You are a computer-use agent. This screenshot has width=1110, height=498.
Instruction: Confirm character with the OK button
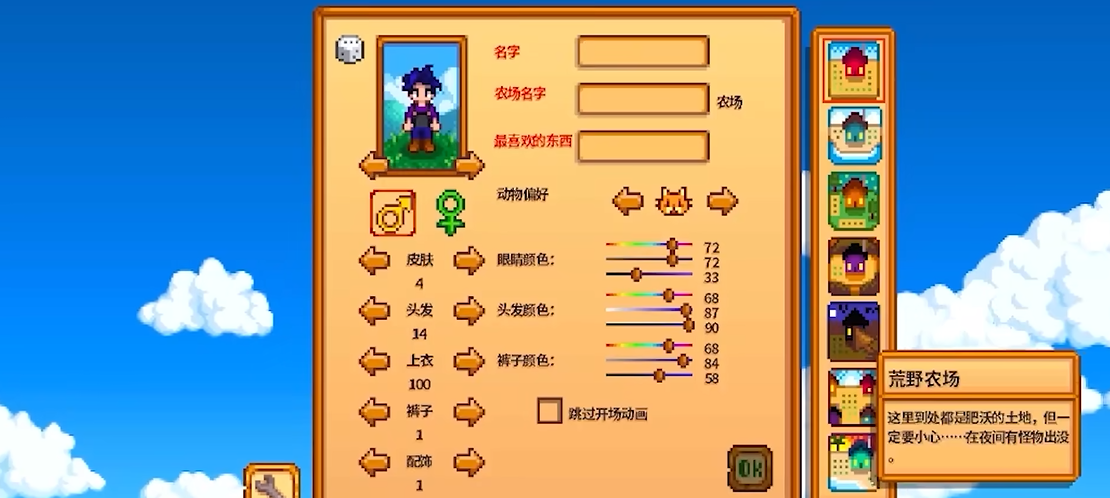click(x=749, y=467)
